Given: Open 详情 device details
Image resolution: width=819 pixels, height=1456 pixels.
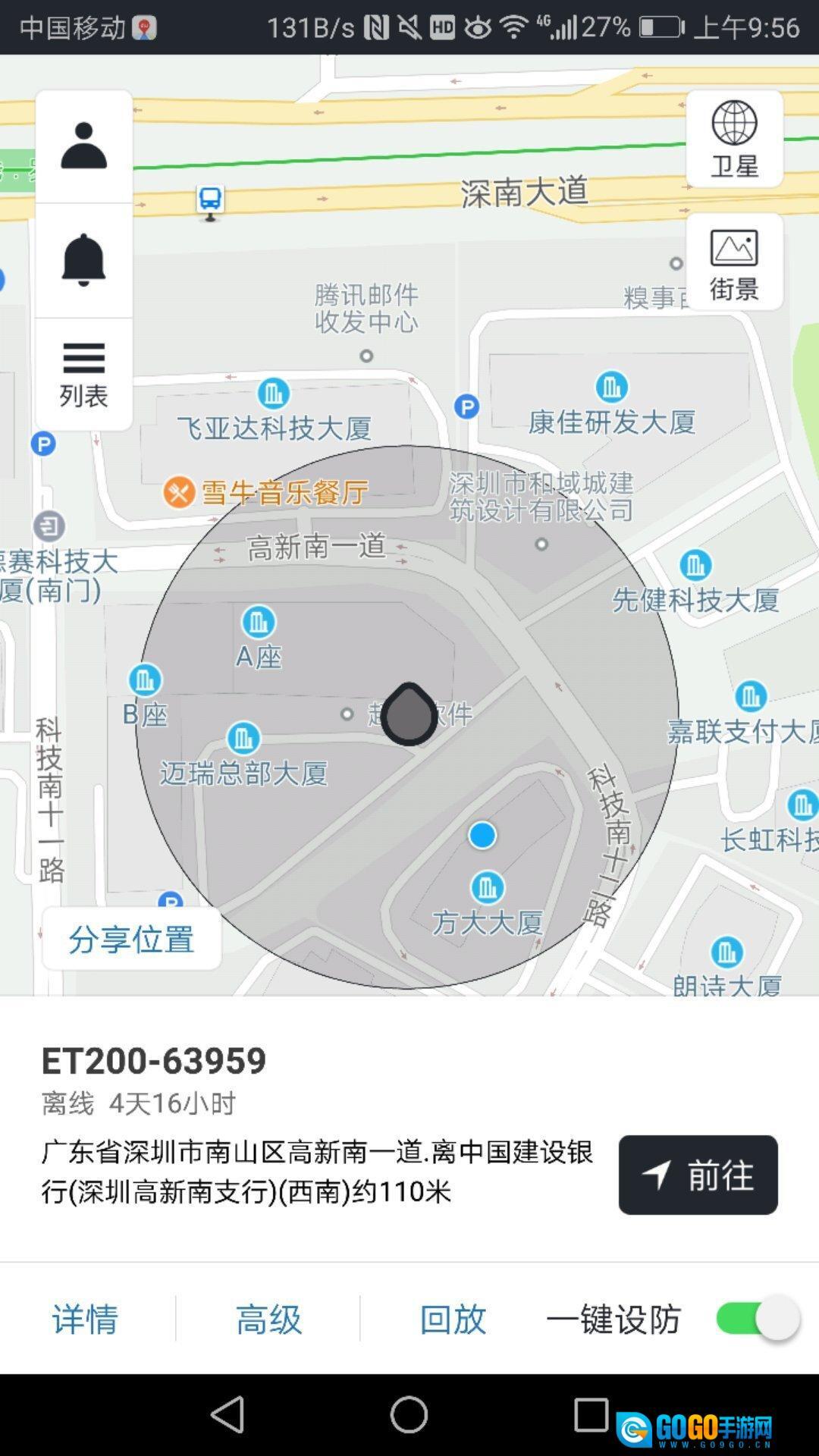Looking at the screenshot, I should click(85, 1319).
